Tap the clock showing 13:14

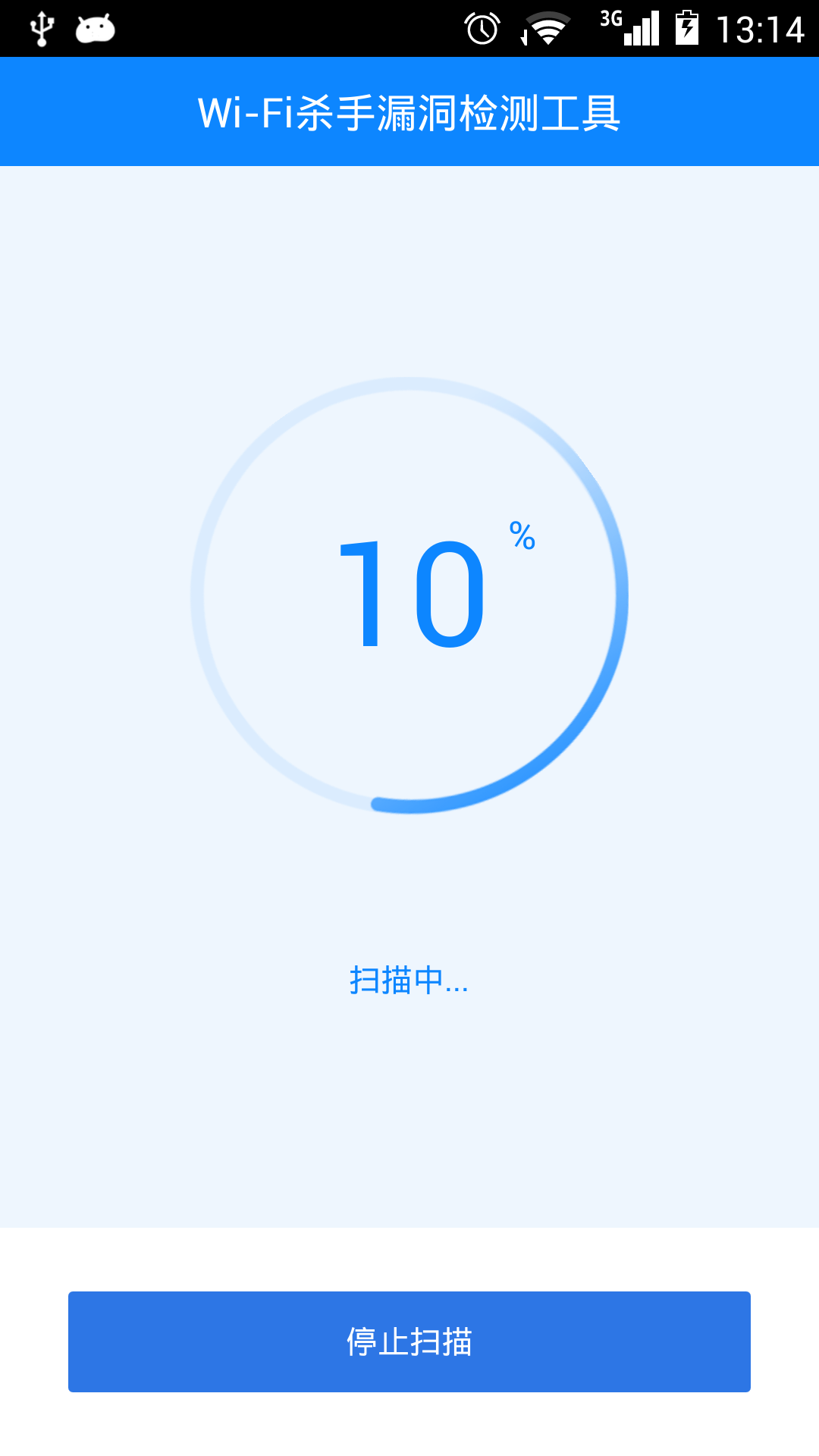pyautogui.click(x=760, y=30)
